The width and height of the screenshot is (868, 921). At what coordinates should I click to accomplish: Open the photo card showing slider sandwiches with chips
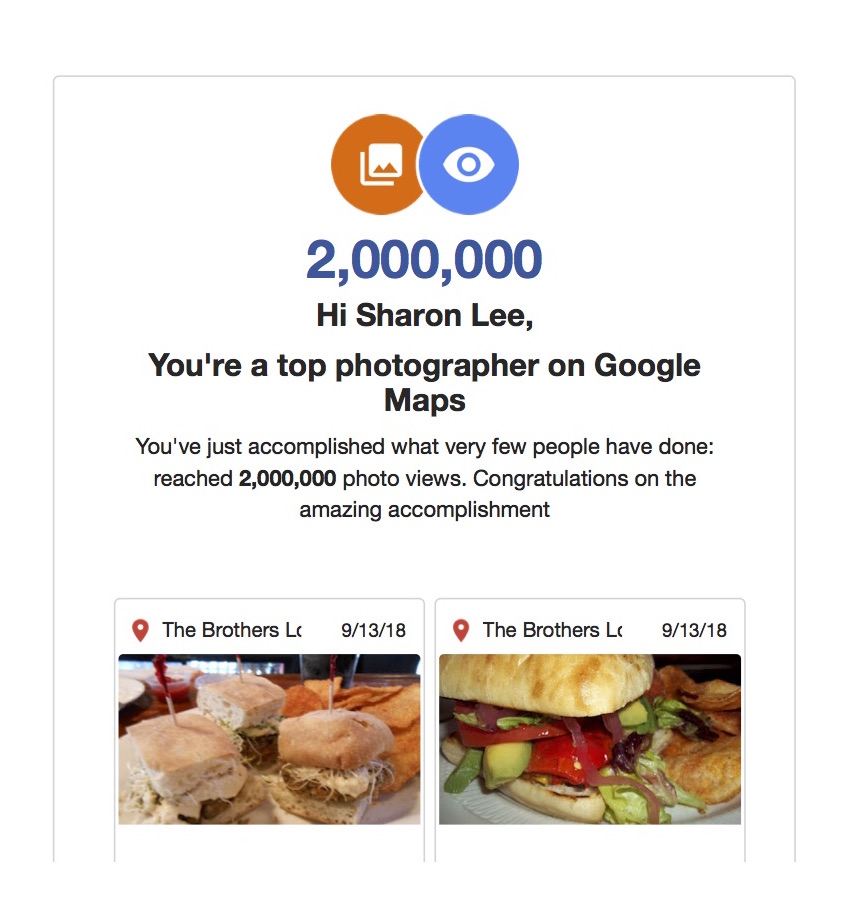[x=269, y=739]
